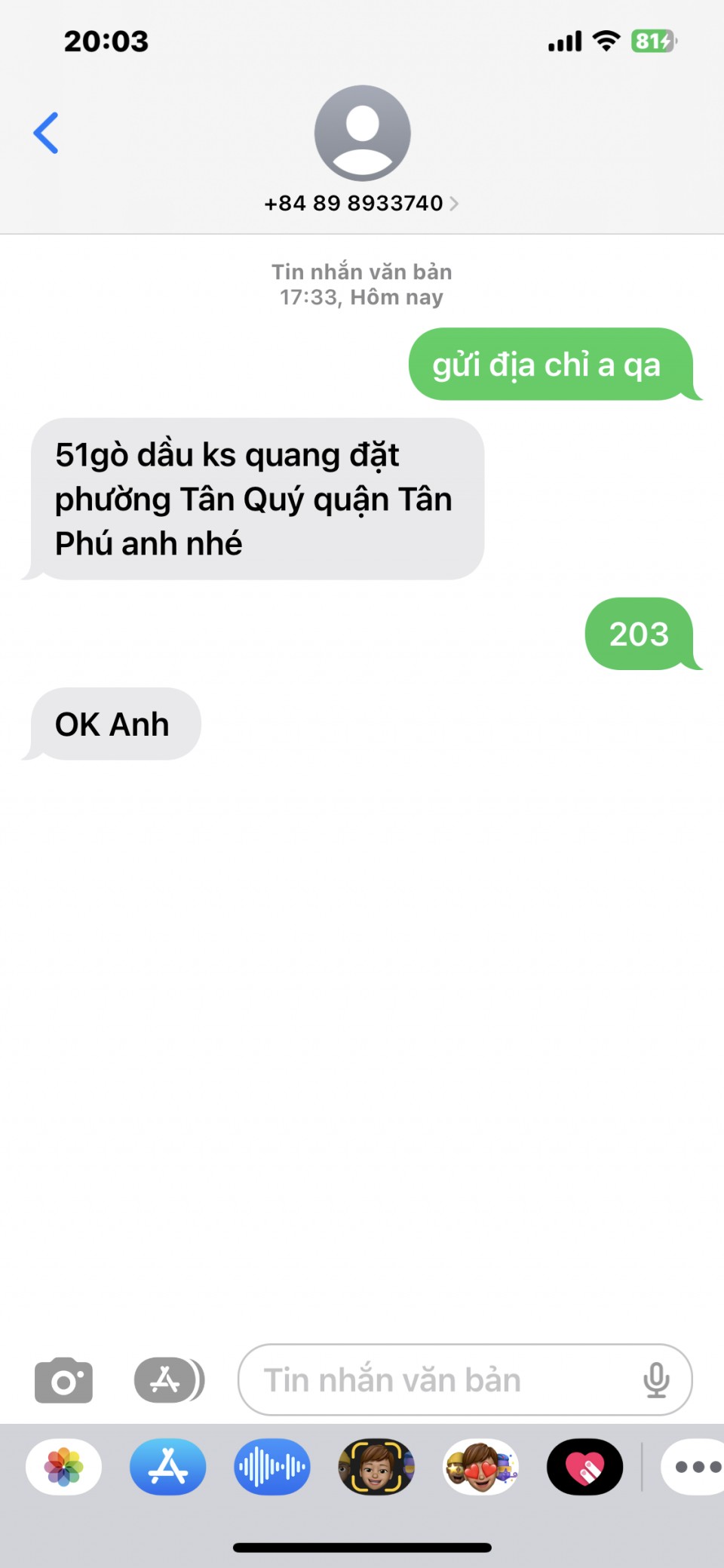Open Memoji stickers with heart eyes

[480, 1467]
